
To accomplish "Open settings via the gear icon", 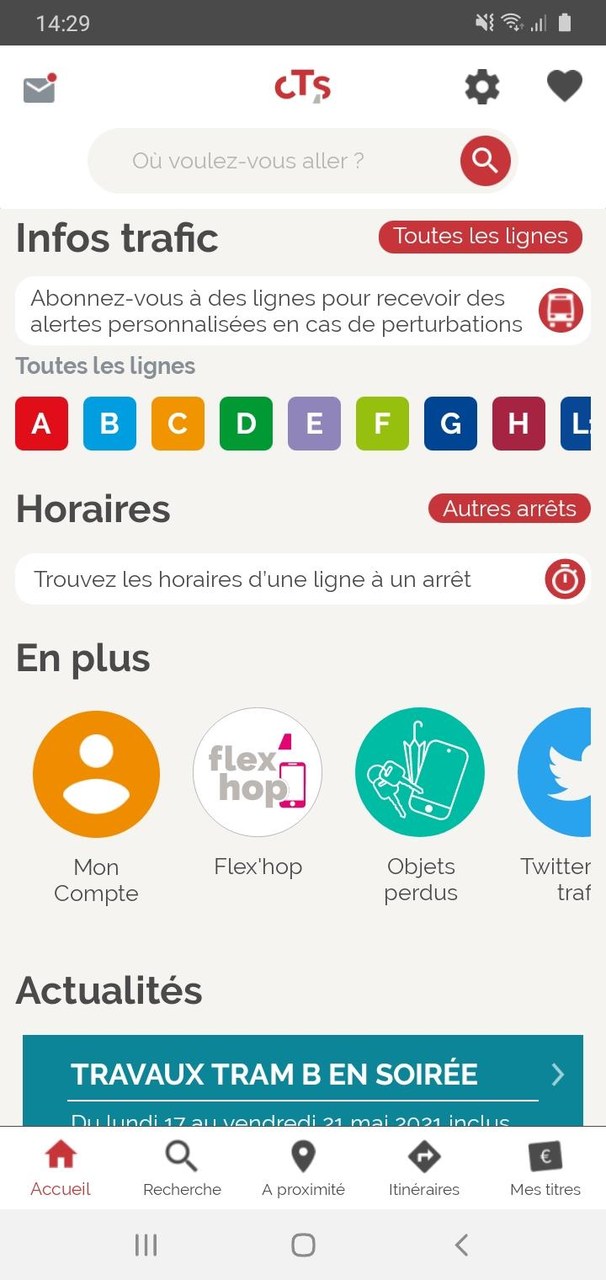I will 482,87.
